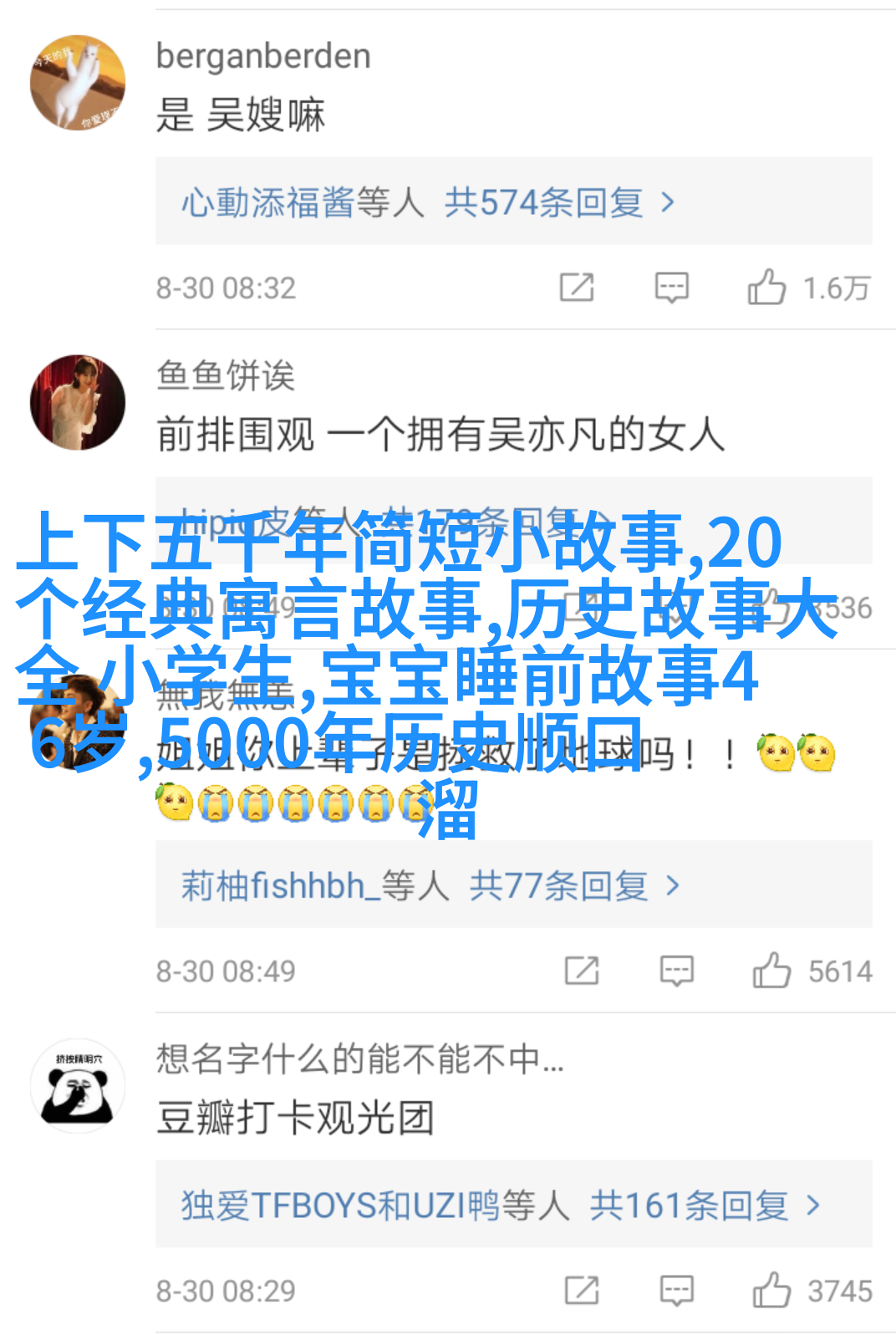This screenshot has height=1335, width=896.
Task: Open the panda avatar's profile
Action: click(78, 1086)
